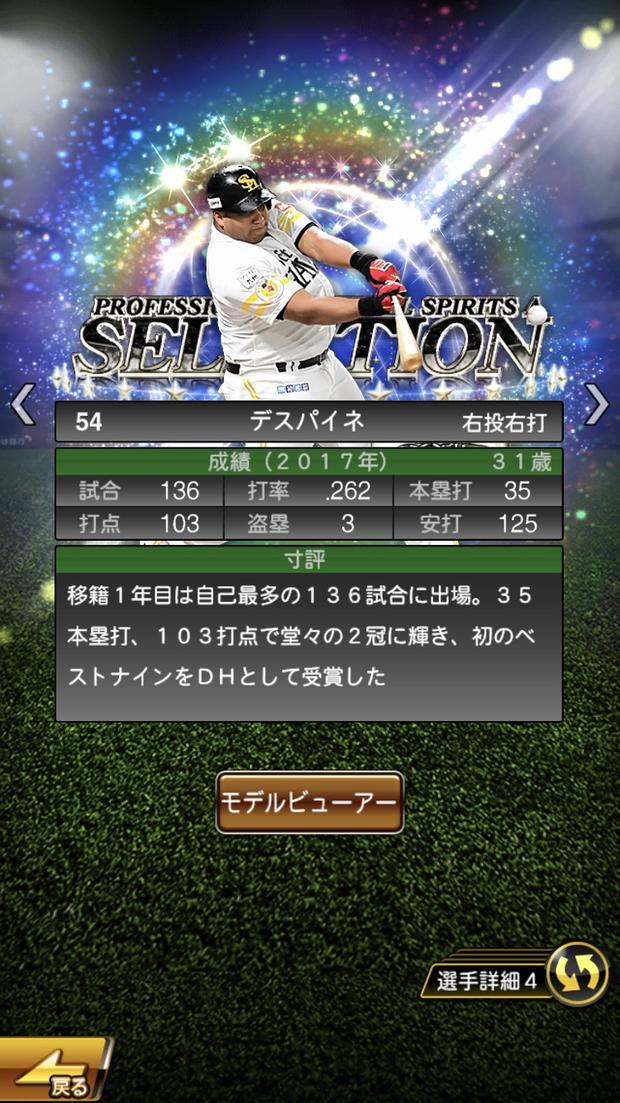The height and width of the screenshot is (1103, 620).
Task: Show the next player with right arrow
Action: (x=597, y=404)
